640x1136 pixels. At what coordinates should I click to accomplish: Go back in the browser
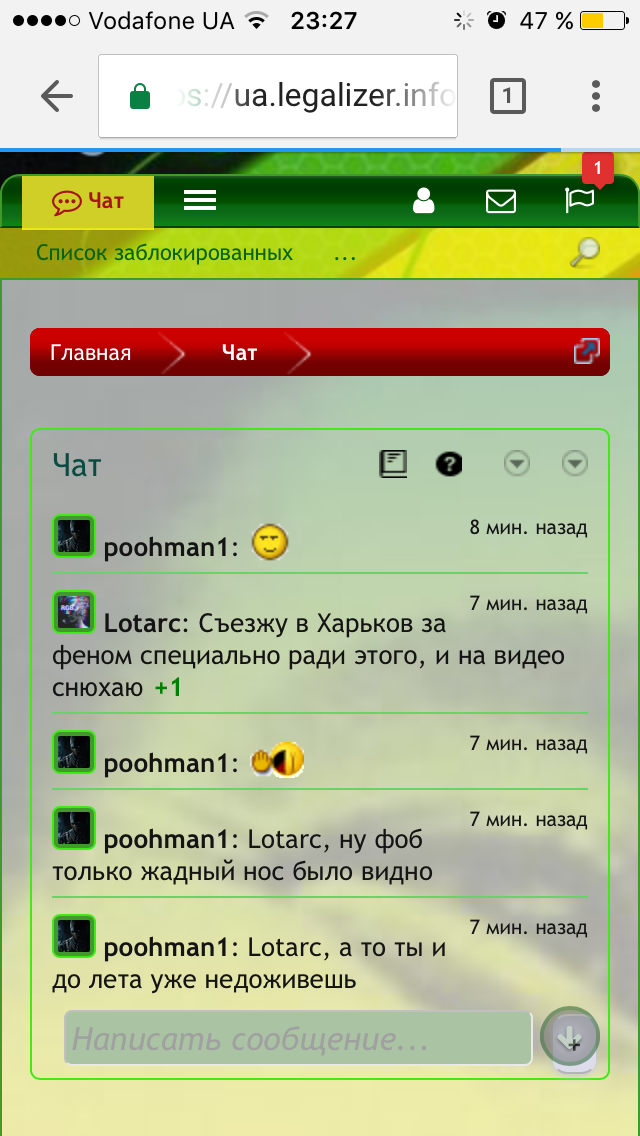point(57,96)
